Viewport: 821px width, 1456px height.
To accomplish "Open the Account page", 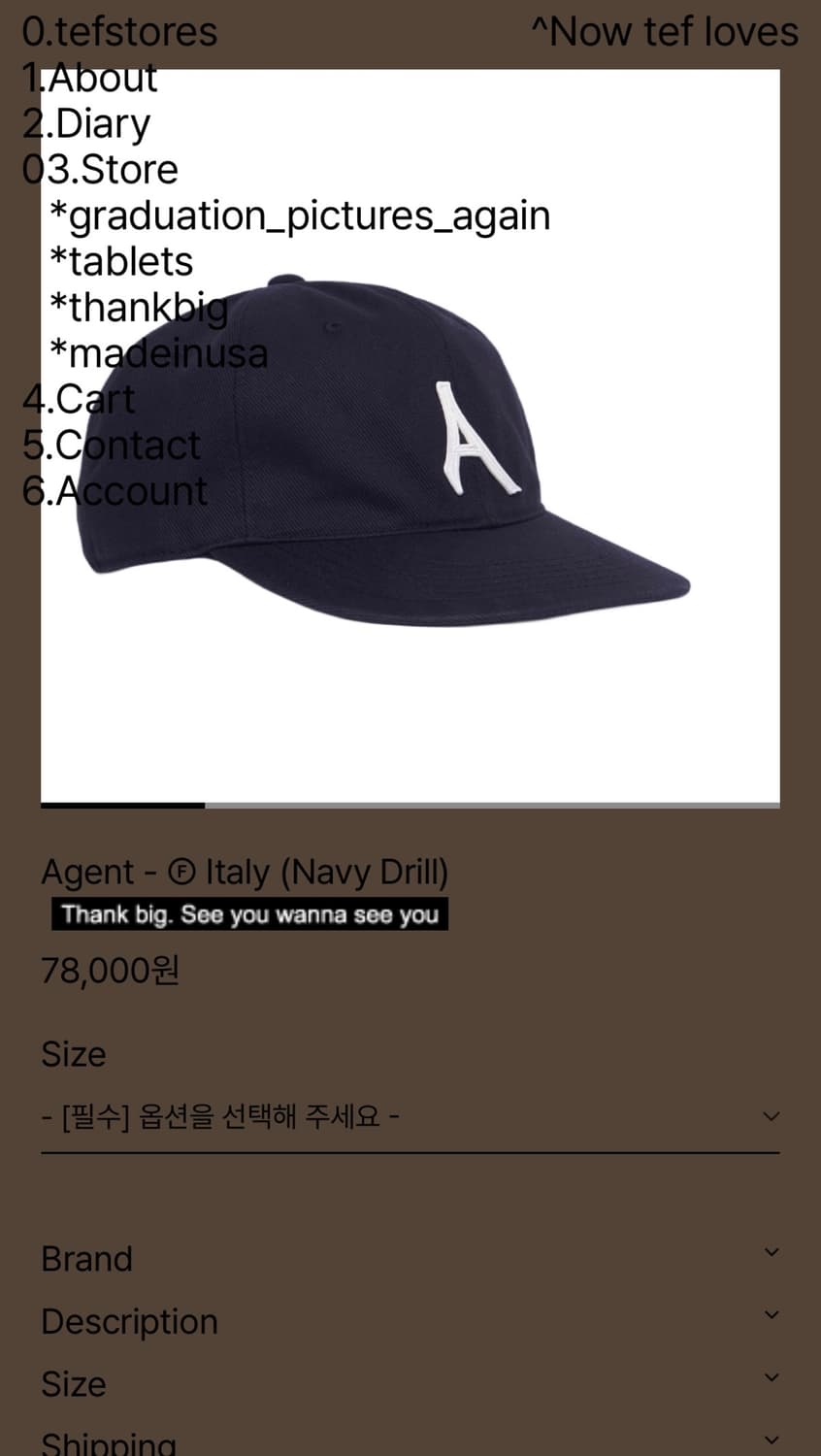I will coord(115,492).
